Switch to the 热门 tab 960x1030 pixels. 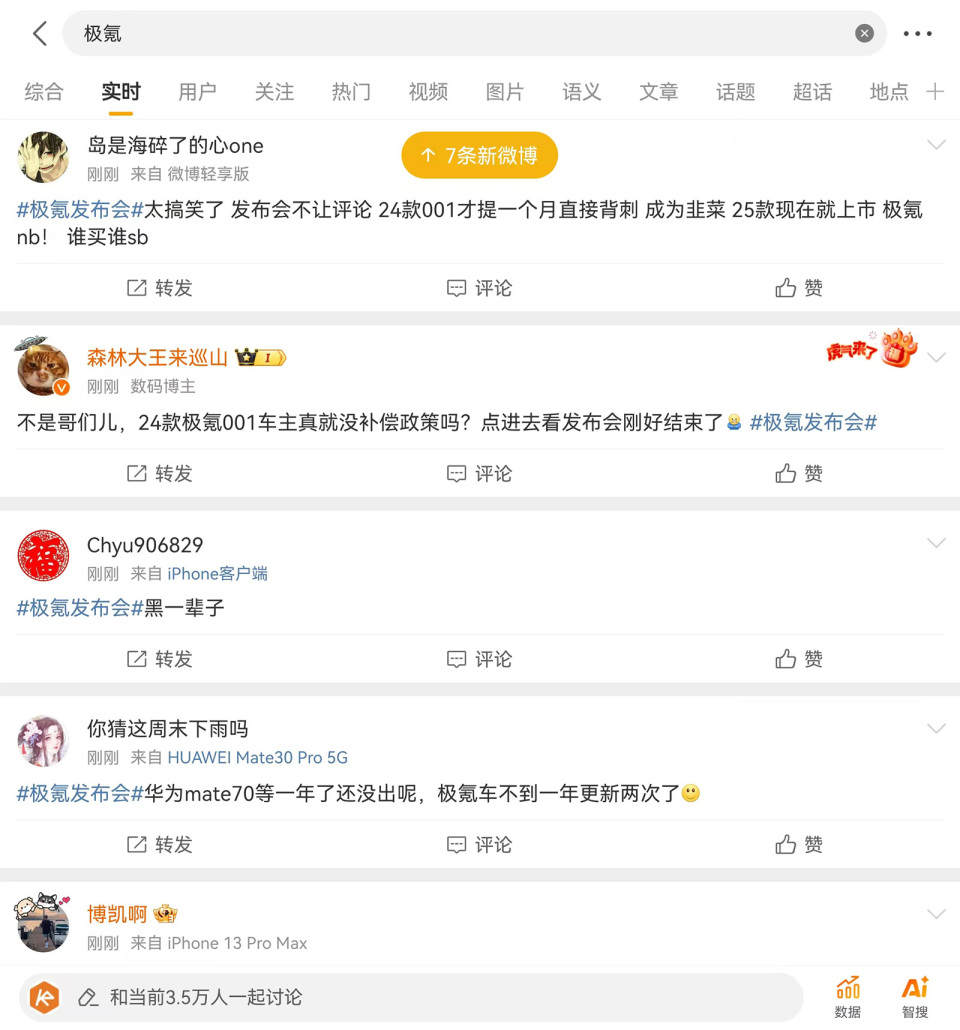(x=351, y=92)
